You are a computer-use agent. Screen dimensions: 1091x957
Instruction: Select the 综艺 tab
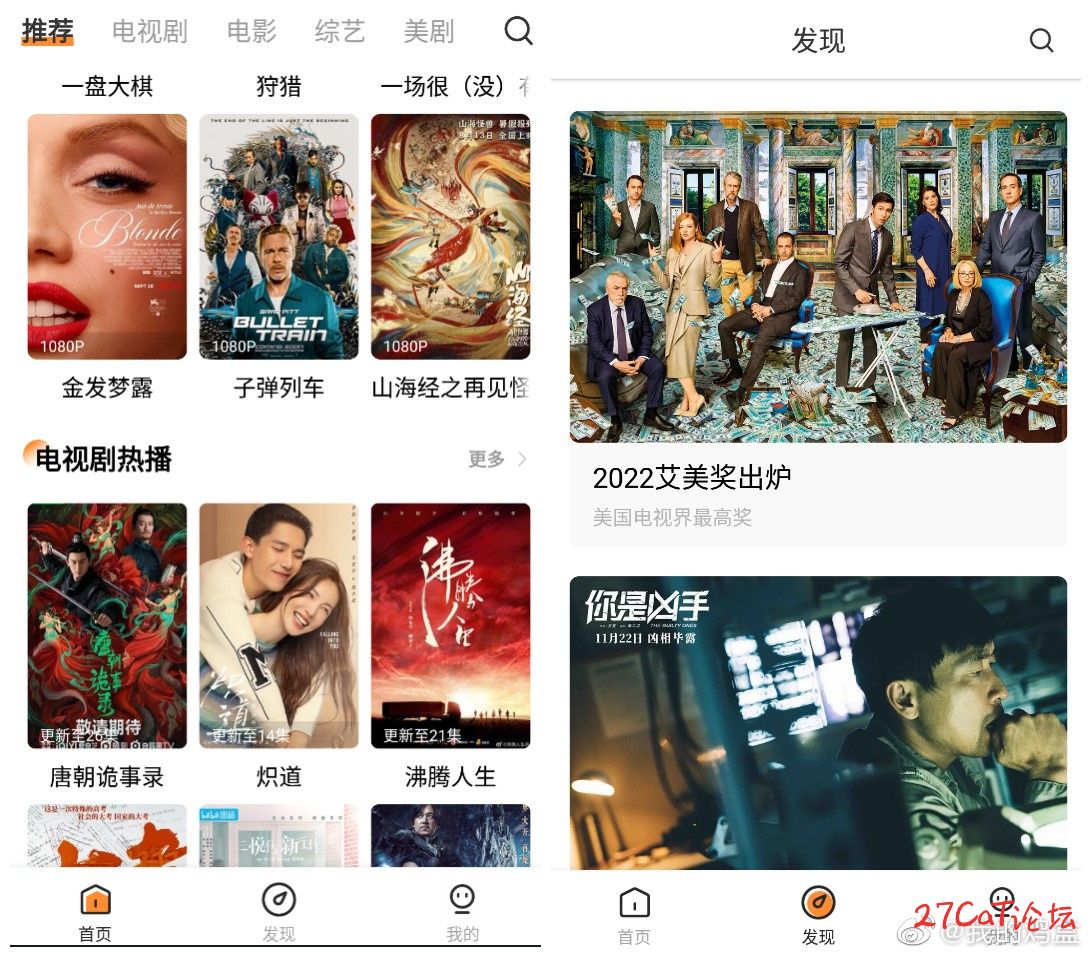(x=340, y=32)
